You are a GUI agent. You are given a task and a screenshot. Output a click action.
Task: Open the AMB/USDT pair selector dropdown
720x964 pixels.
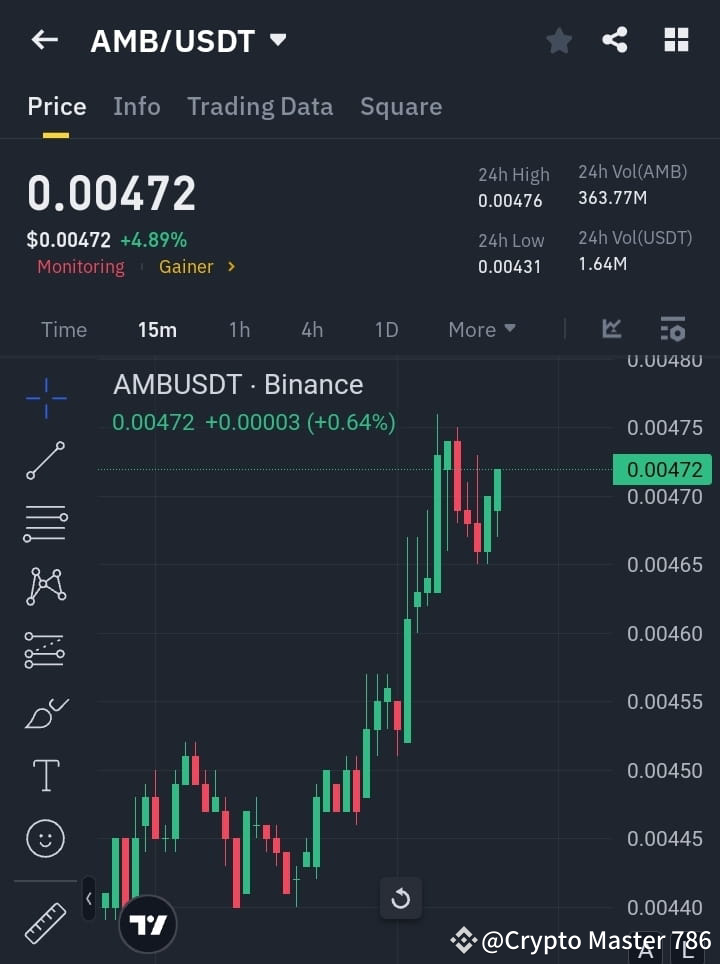click(x=188, y=40)
